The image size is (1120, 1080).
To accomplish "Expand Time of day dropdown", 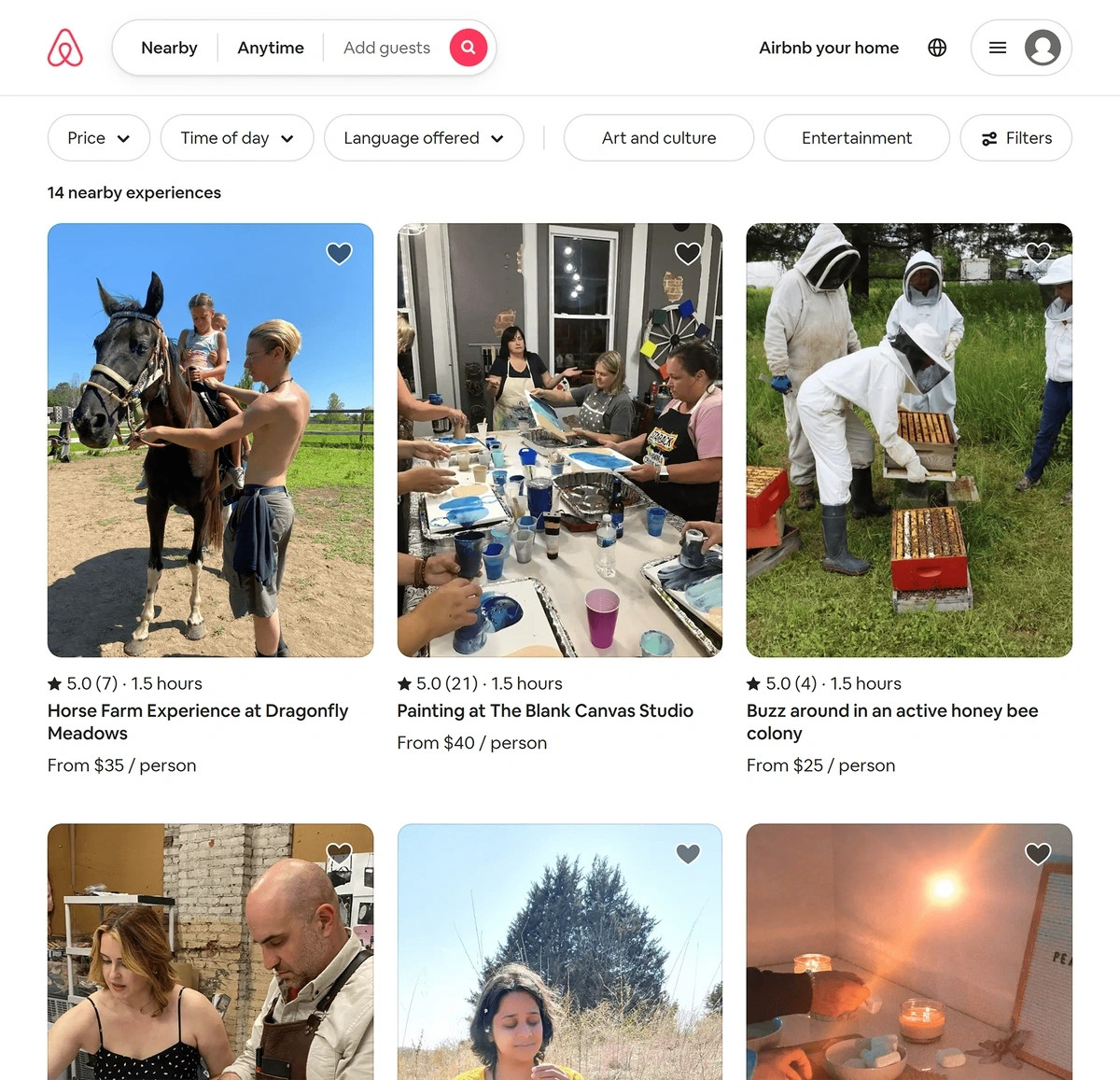I will (x=236, y=138).
